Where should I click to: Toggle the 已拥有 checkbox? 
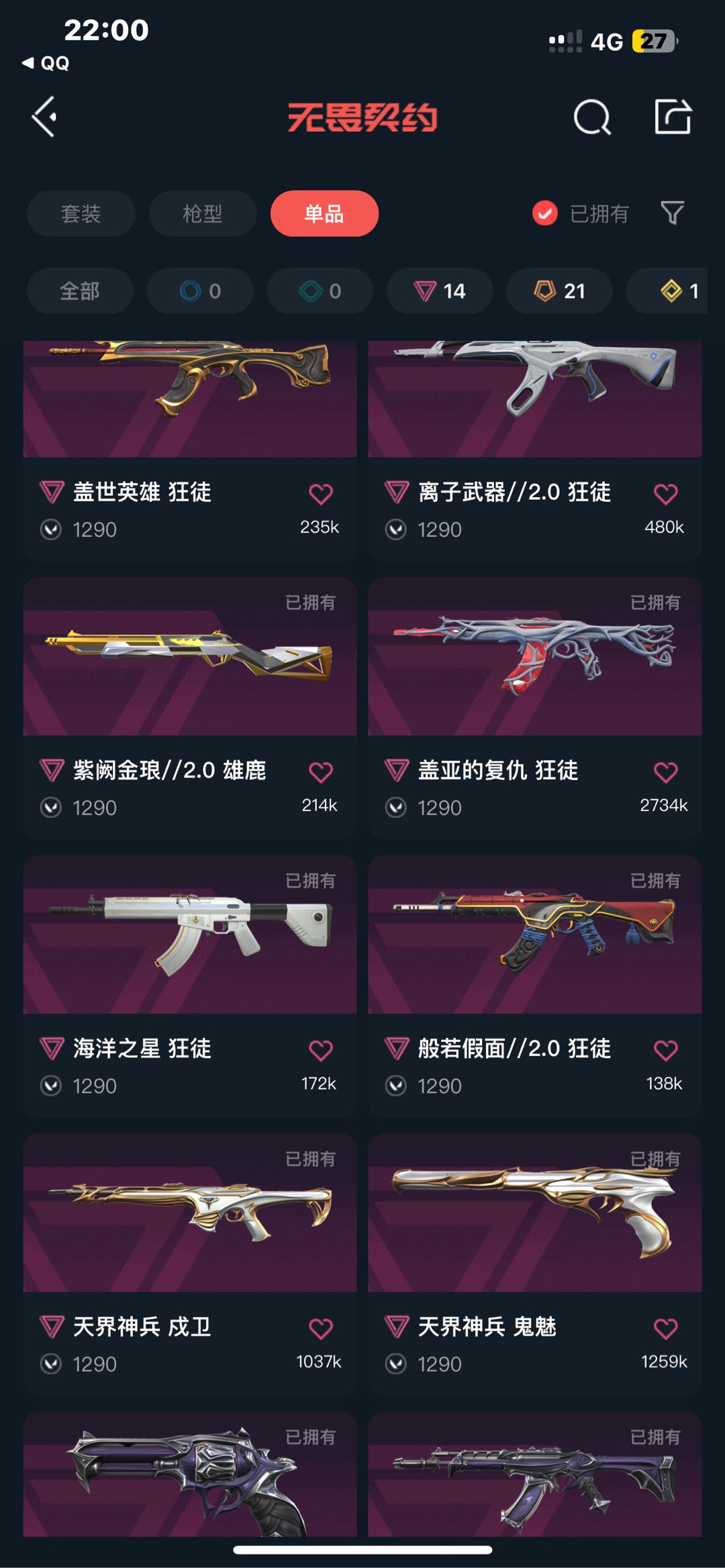545,213
